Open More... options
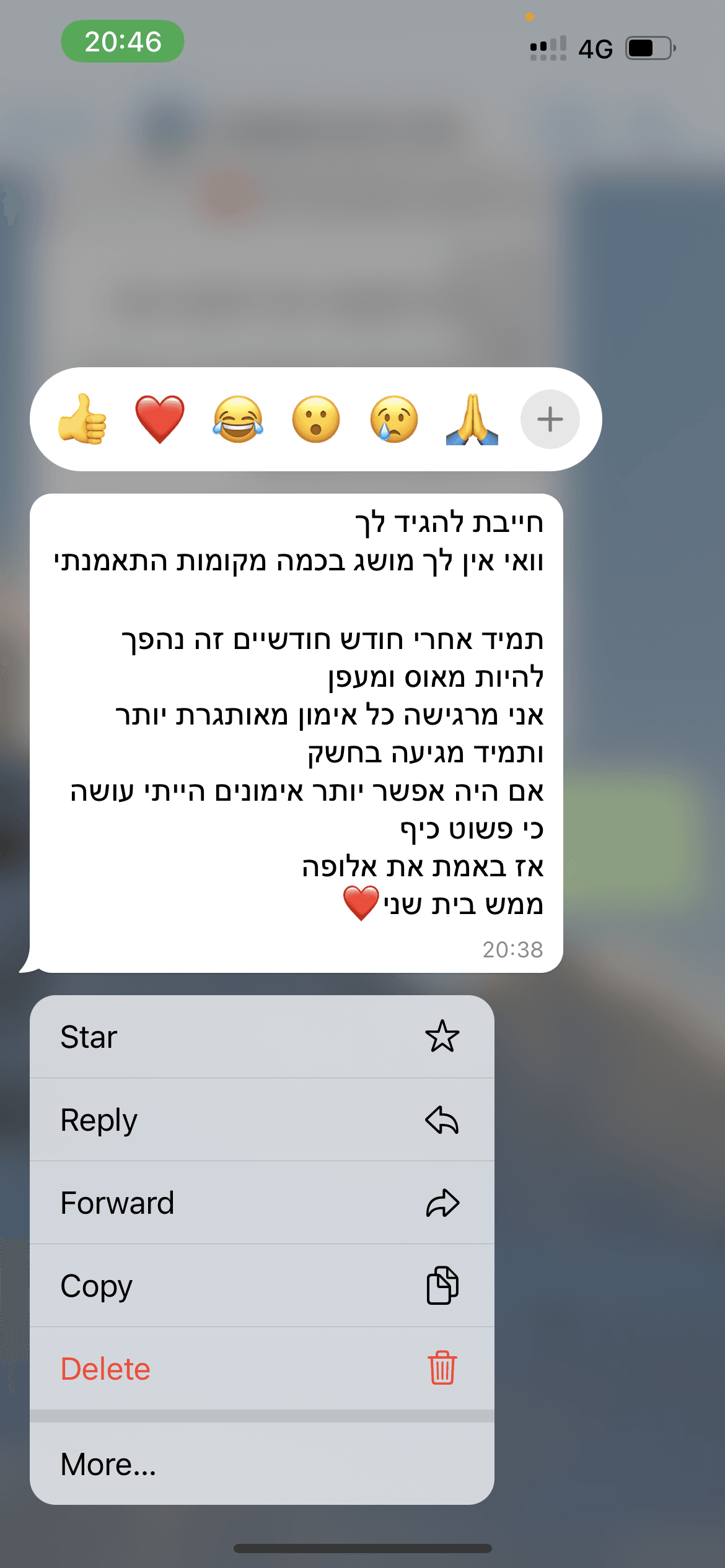 coord(261,1464)
